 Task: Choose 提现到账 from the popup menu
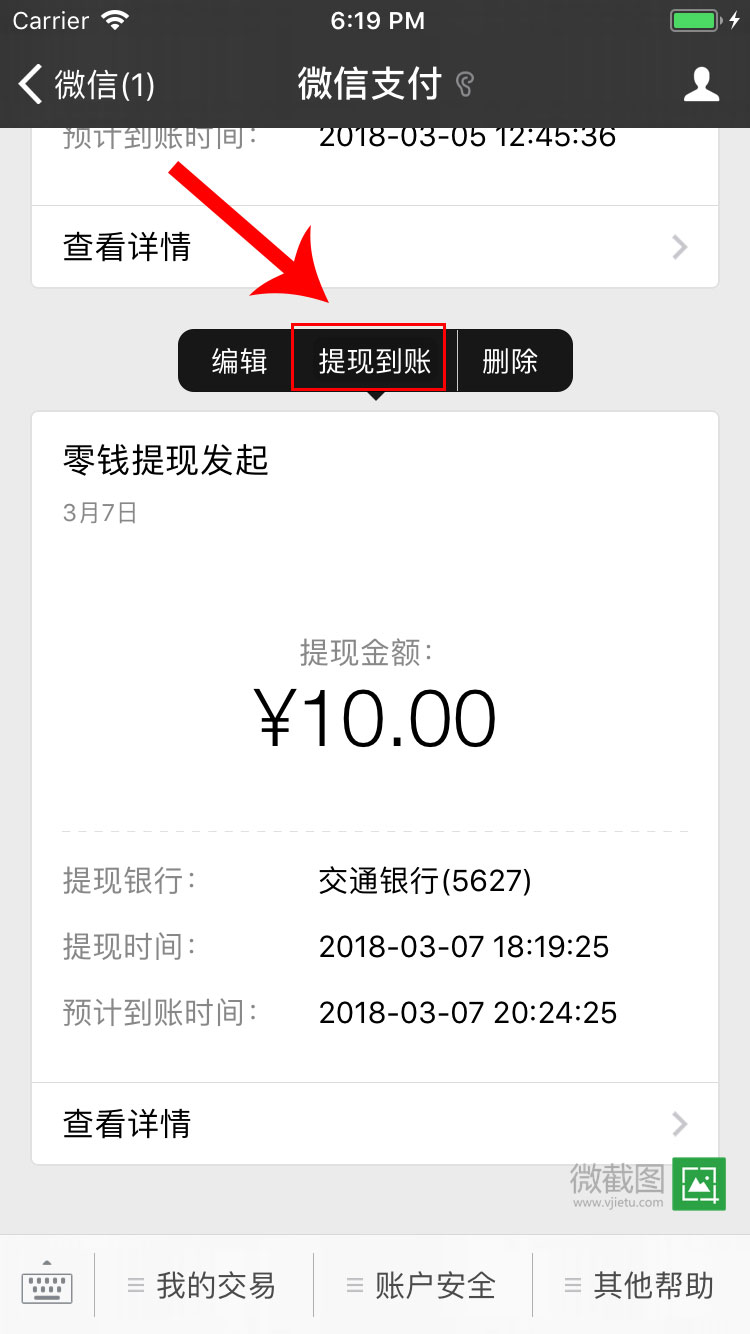click(x=374, y=361)
